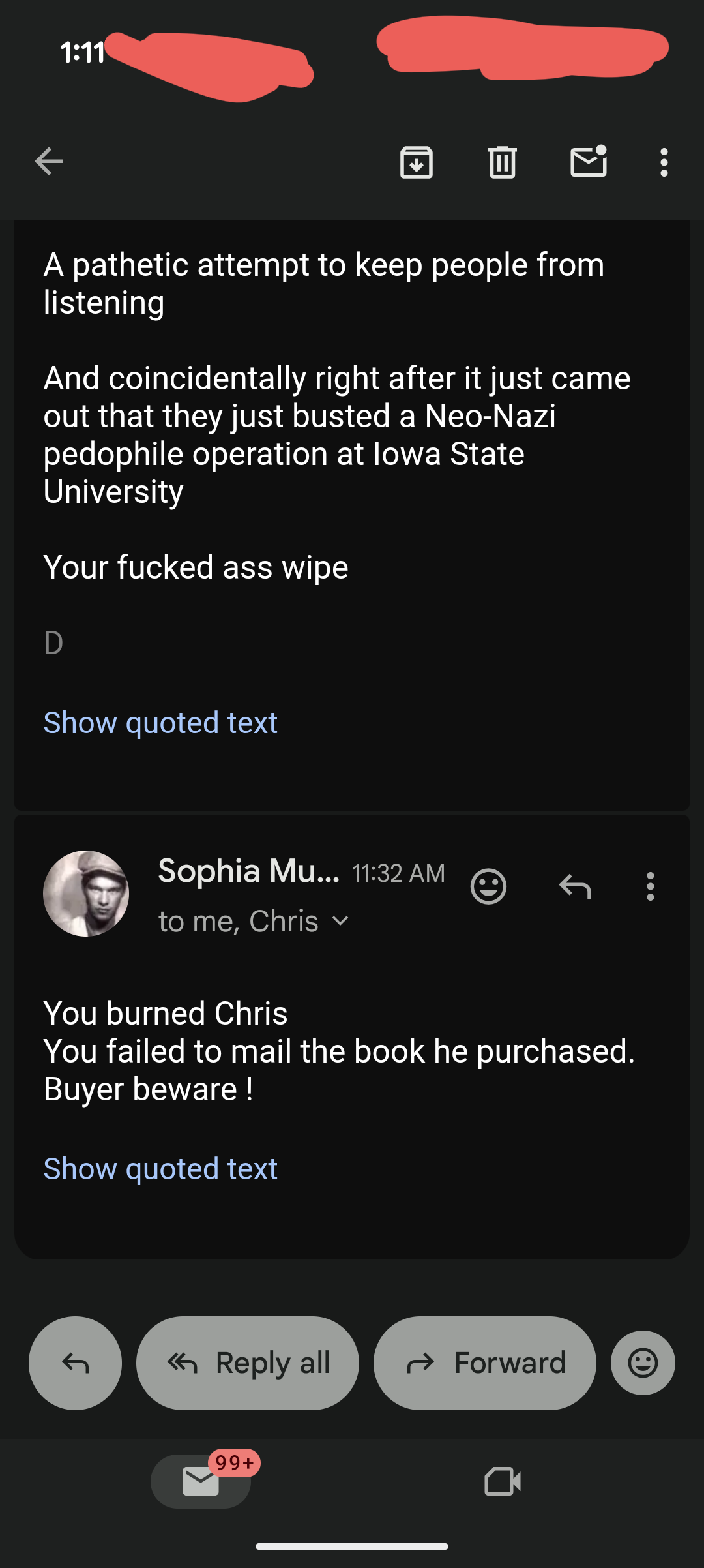Tap the bottom emoji reaction button
Screen dimensions: 704x1568
643,1363
